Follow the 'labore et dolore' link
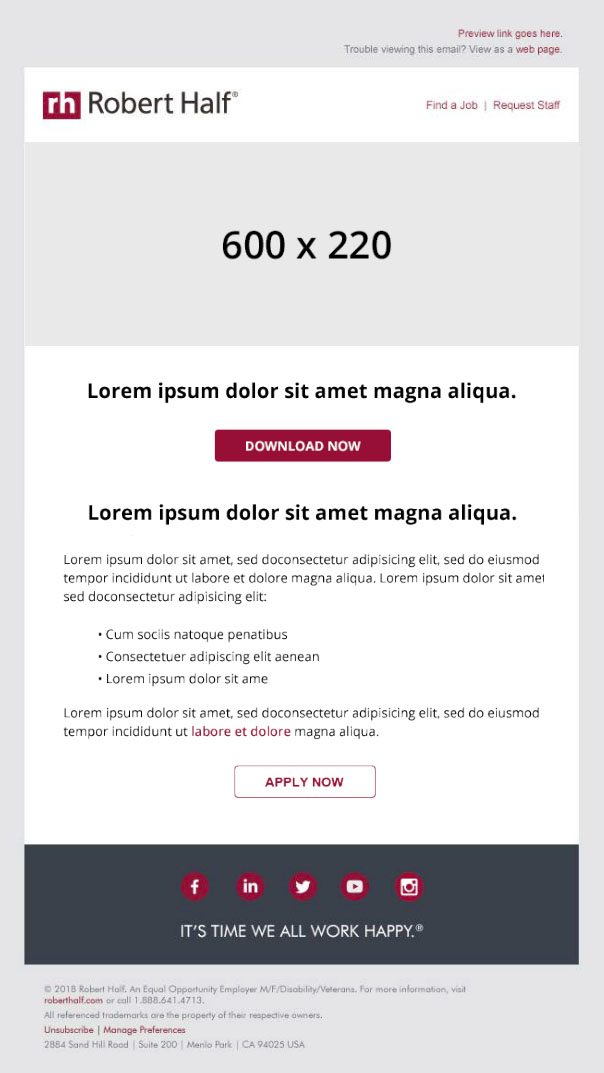The width and height of the screenshot is (604, 1073). pos(241,732)
